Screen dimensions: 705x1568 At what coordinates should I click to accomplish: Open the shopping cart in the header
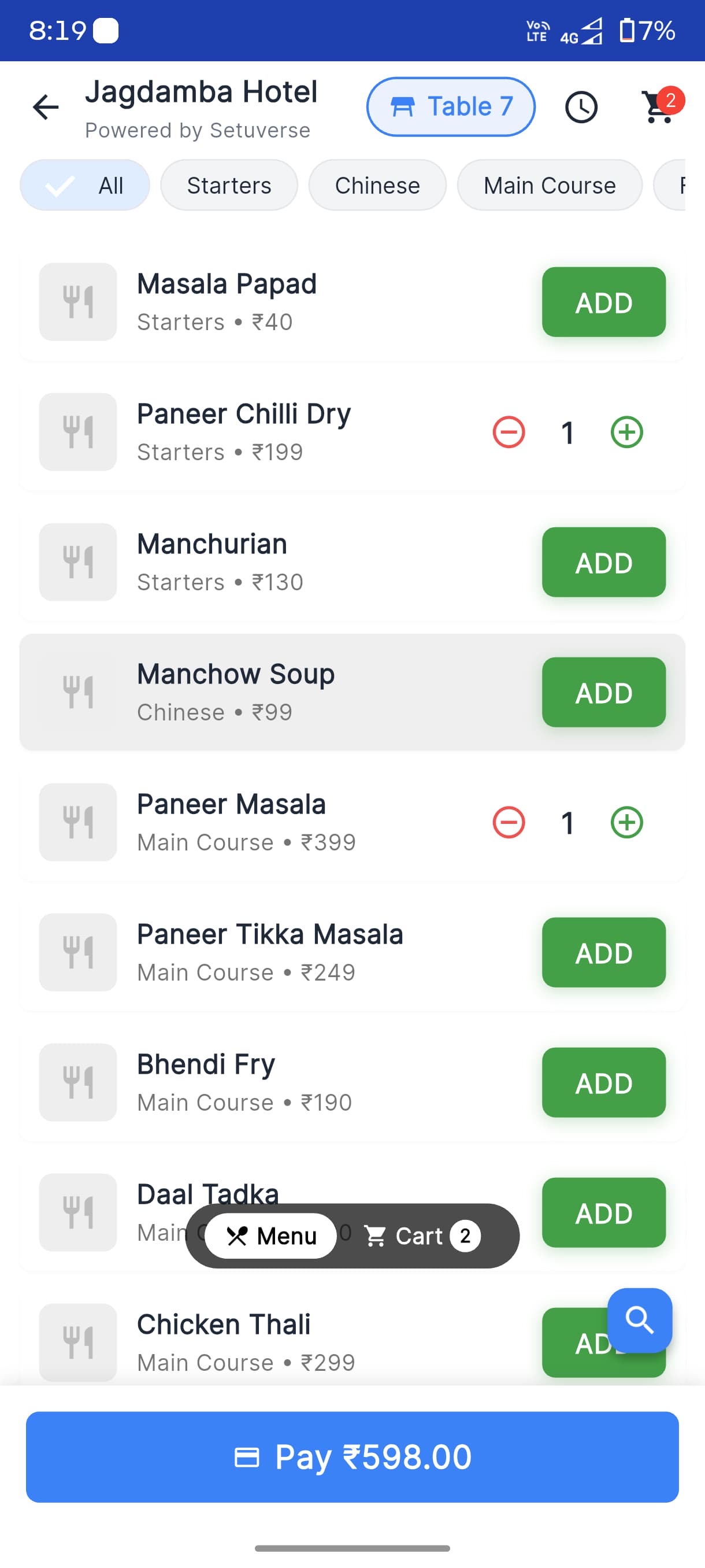[x=659, y=108]
